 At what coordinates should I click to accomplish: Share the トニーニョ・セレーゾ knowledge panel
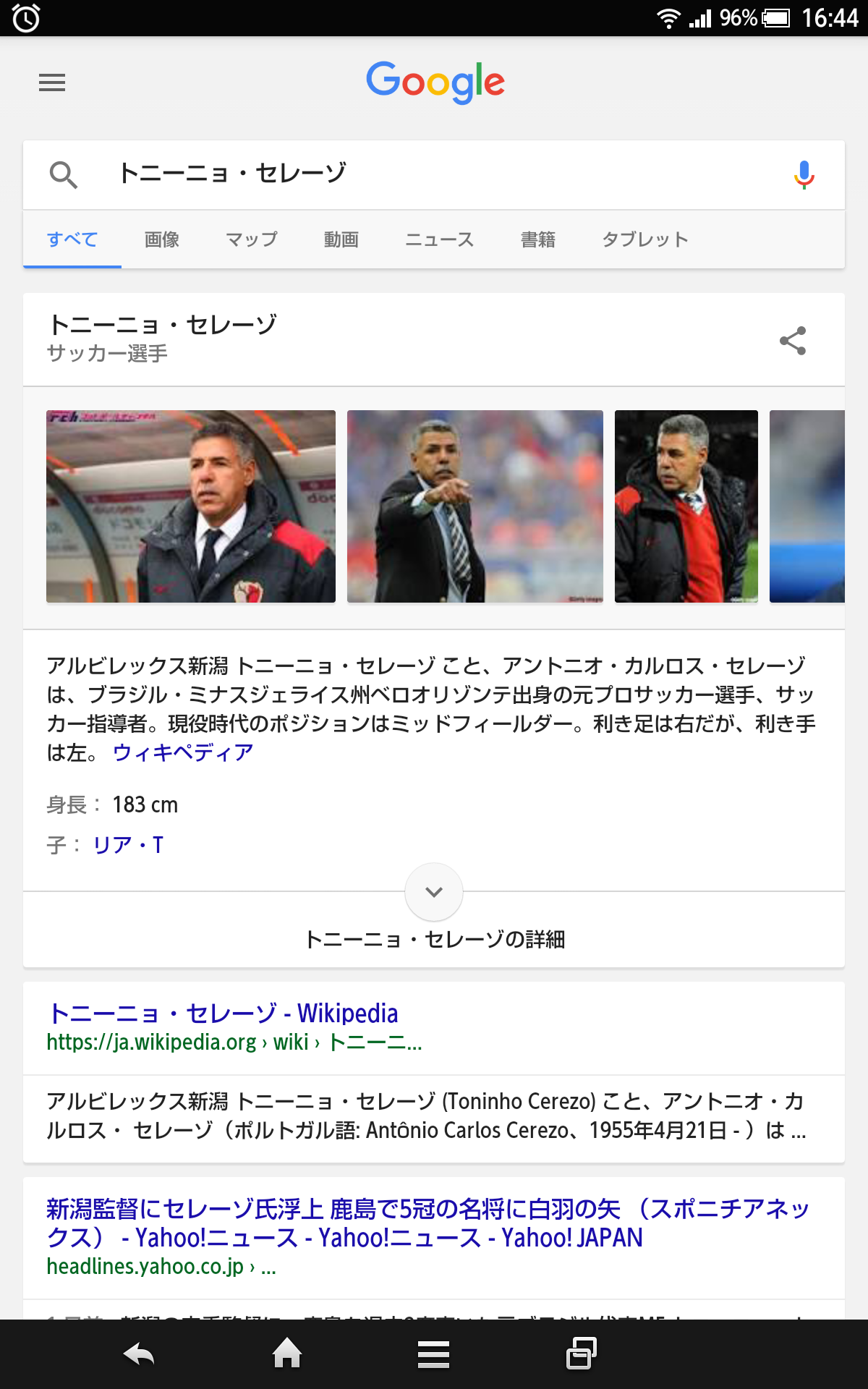(x=792, y=341)
